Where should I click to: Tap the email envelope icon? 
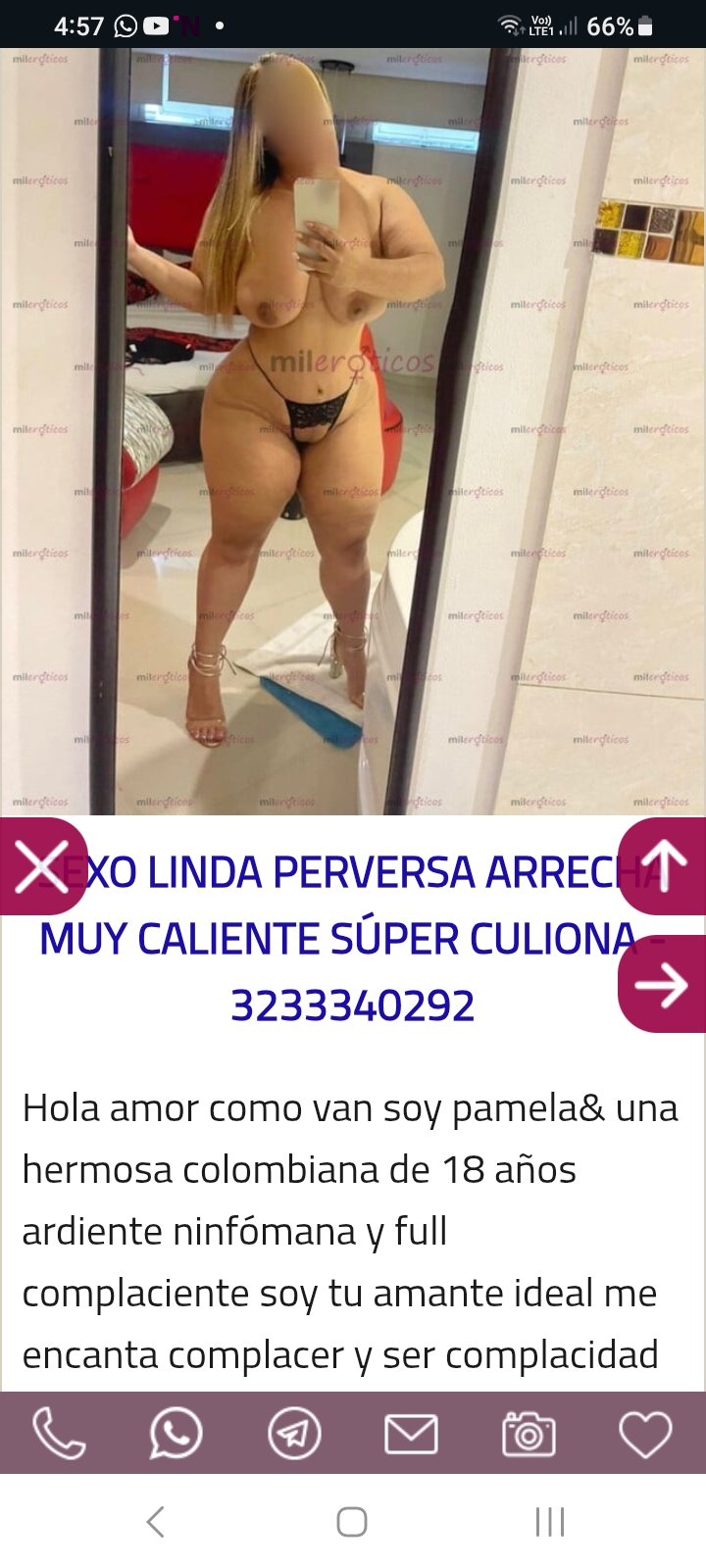(411, 1434)
